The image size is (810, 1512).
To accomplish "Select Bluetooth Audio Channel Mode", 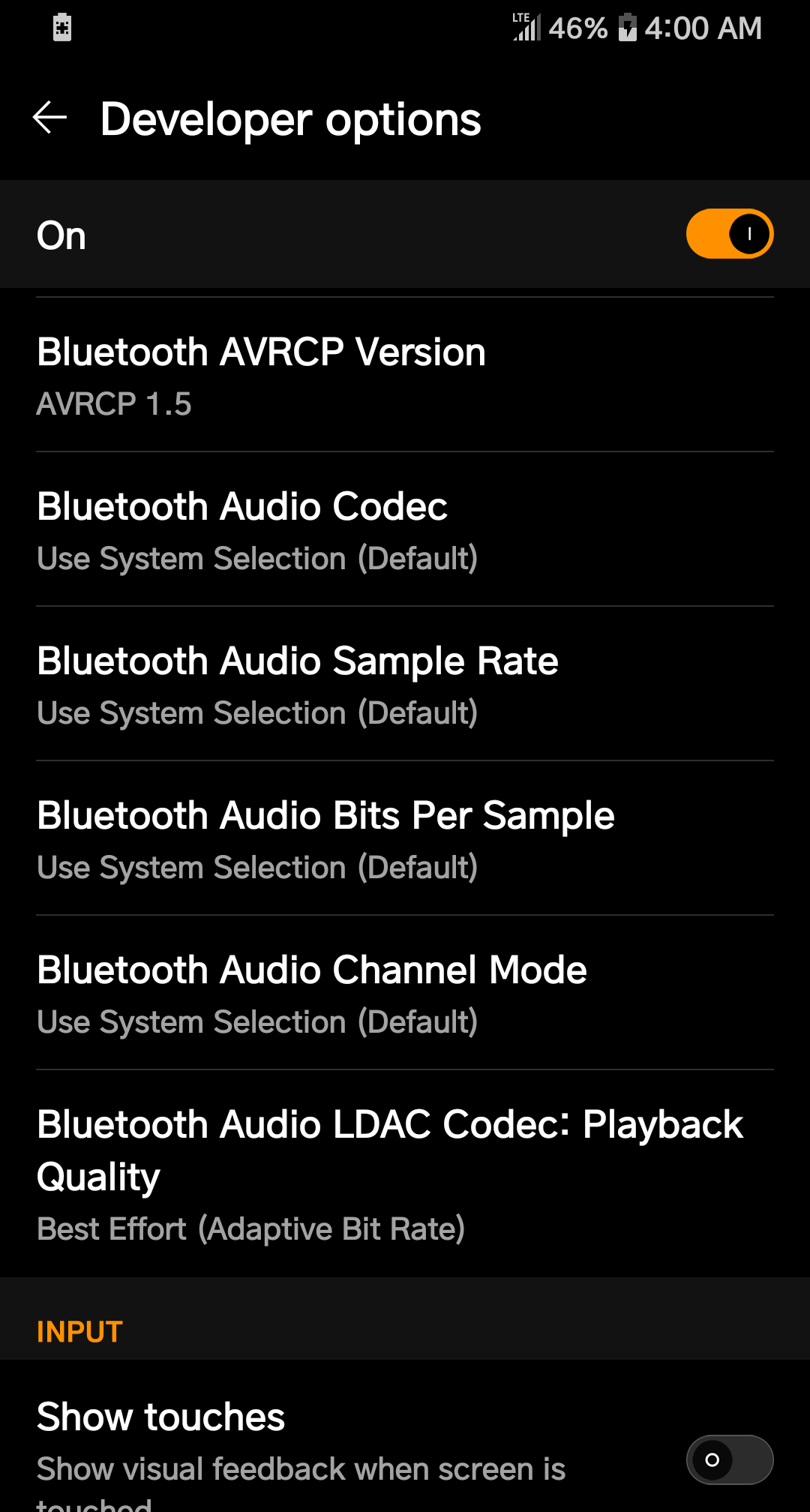I will tap(405, 993).
